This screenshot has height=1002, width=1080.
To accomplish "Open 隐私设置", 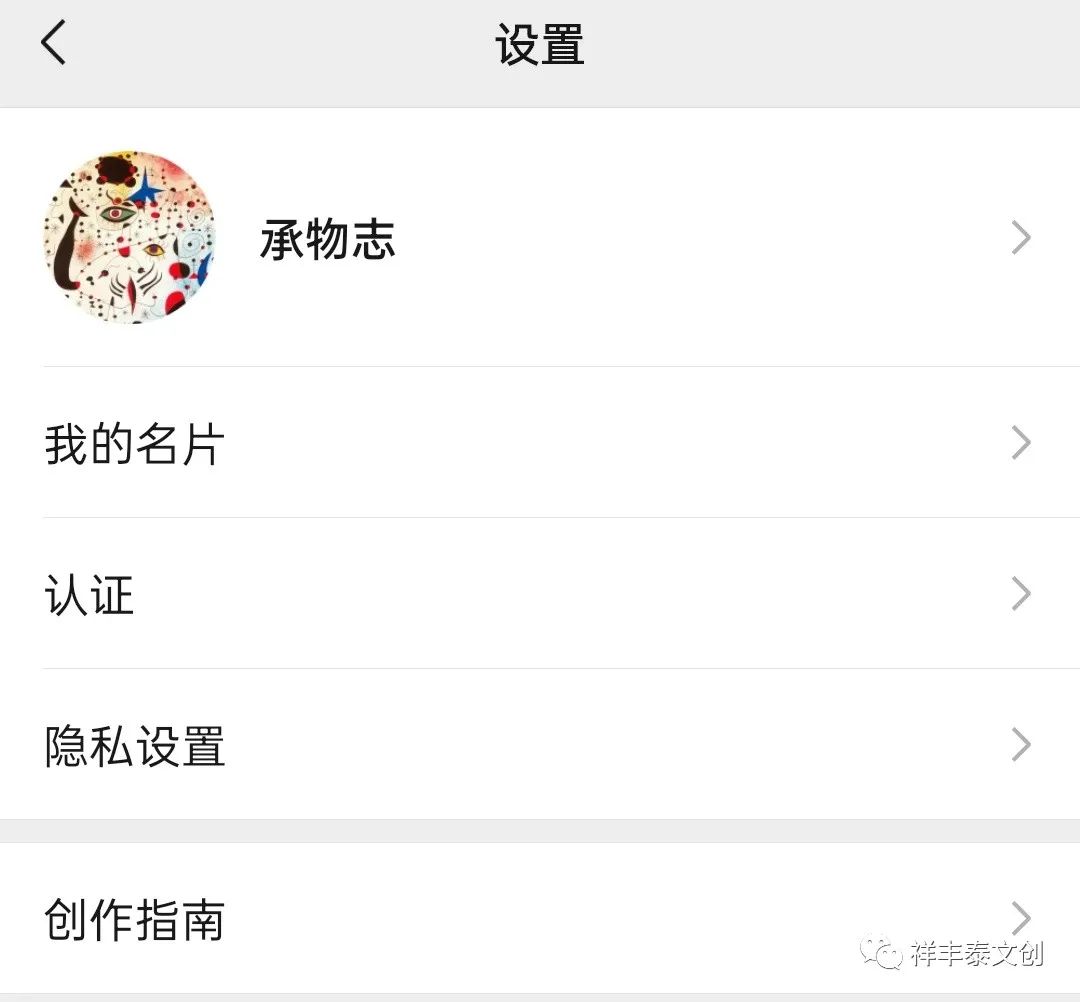I will pyautogui.click(x=540, y=745).
